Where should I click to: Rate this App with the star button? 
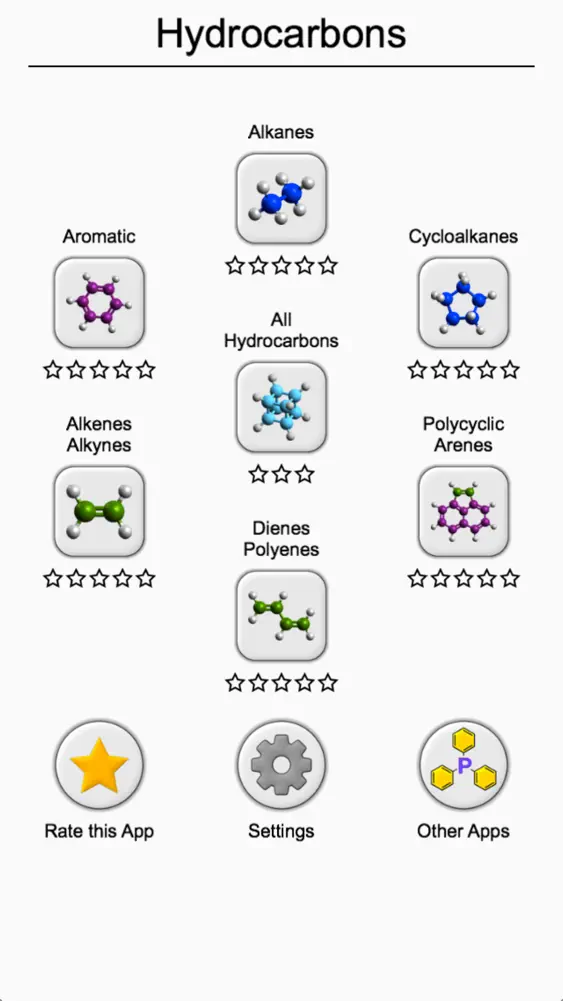tap(99, 765)
